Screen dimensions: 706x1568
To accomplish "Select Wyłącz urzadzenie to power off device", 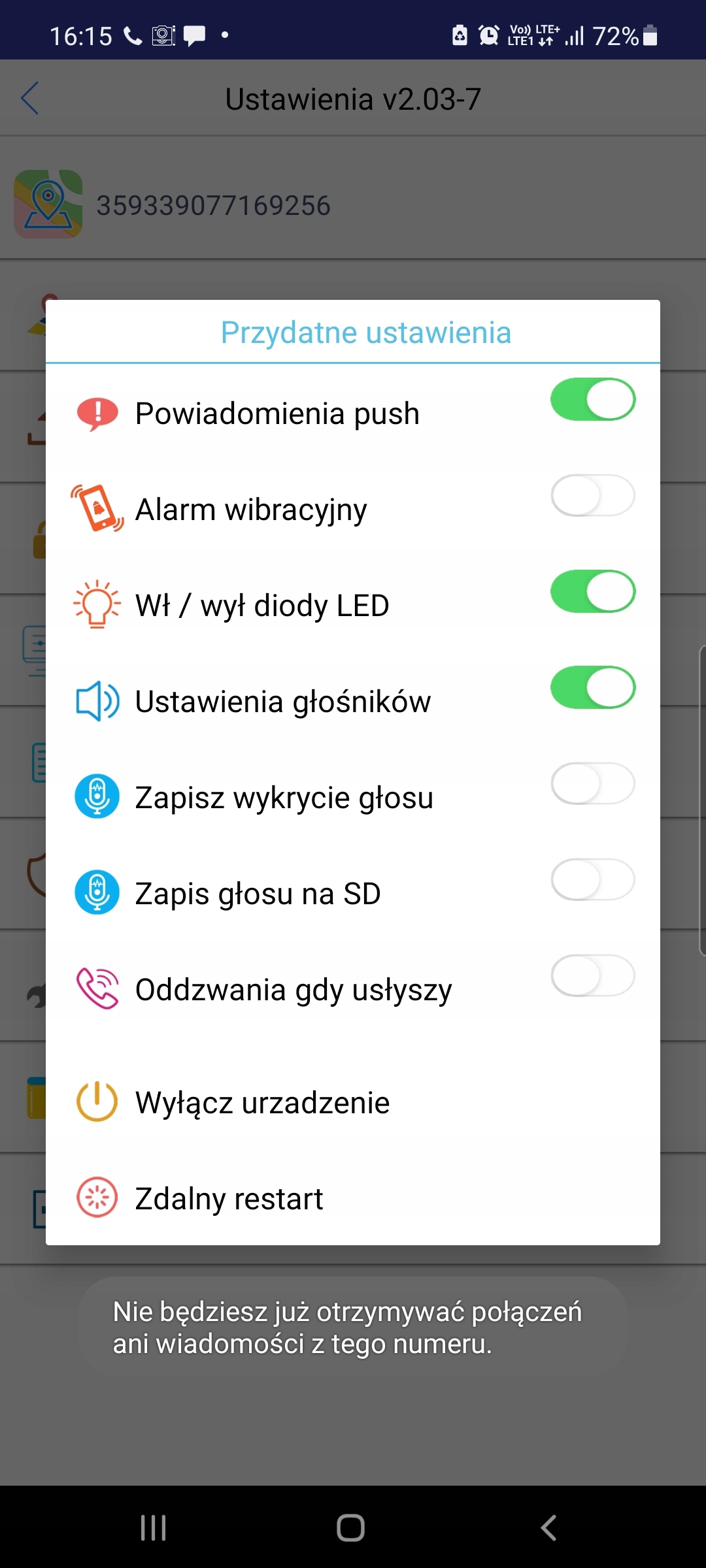I will point(262,1103).
